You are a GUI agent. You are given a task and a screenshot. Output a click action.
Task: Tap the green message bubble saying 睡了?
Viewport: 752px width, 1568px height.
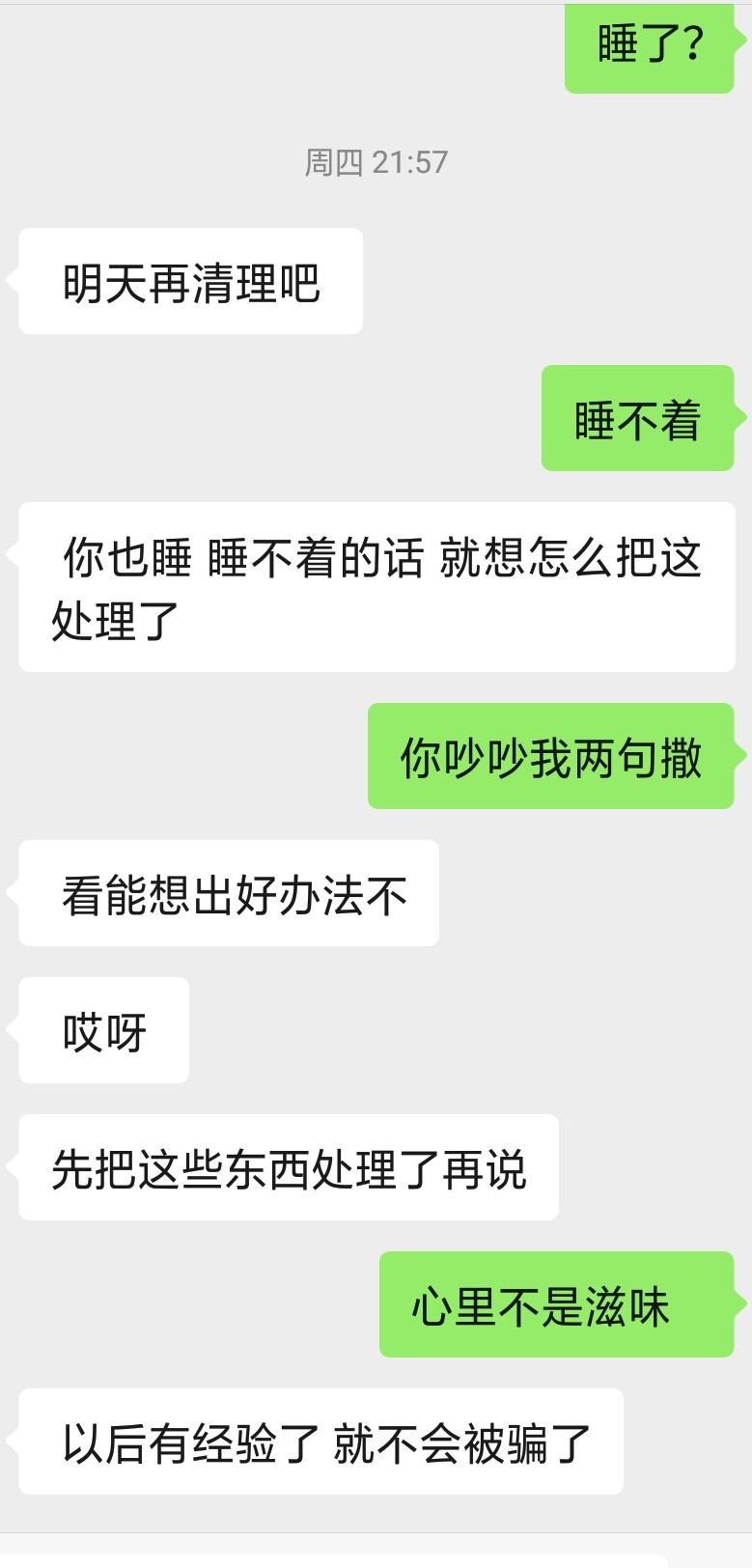point(649,45)
